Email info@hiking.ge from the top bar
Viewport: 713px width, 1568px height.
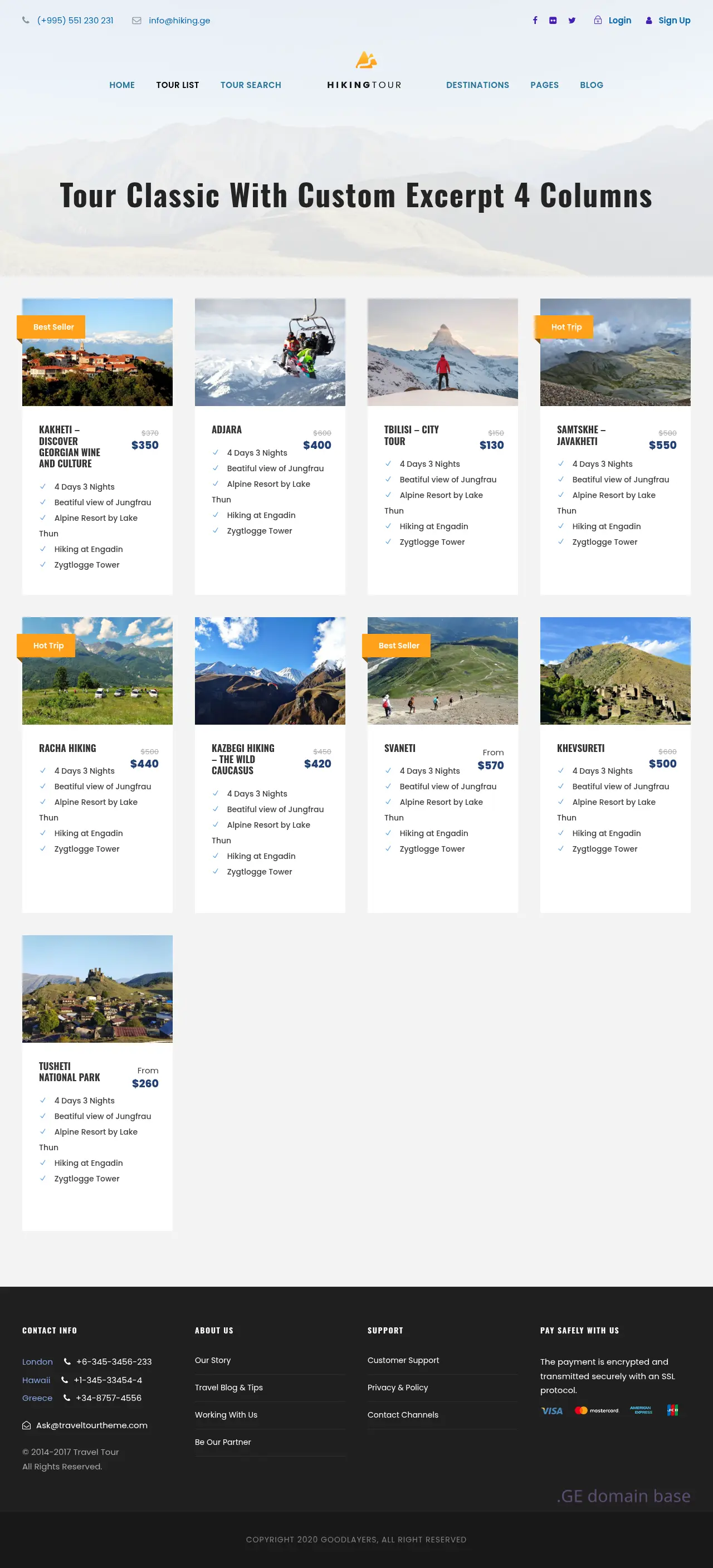point(179,20)
